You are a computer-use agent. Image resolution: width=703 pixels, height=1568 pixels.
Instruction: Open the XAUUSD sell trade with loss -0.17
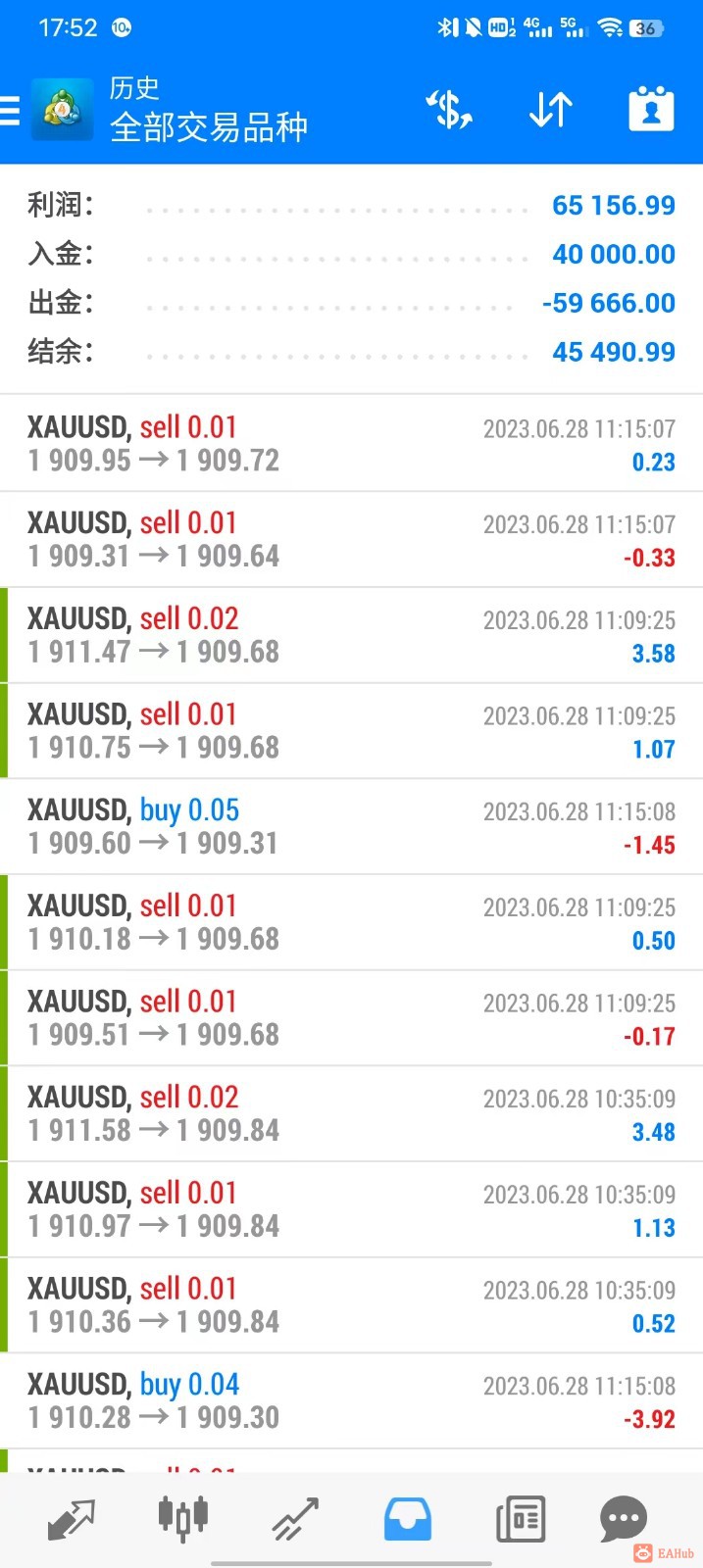(351, 1018)
